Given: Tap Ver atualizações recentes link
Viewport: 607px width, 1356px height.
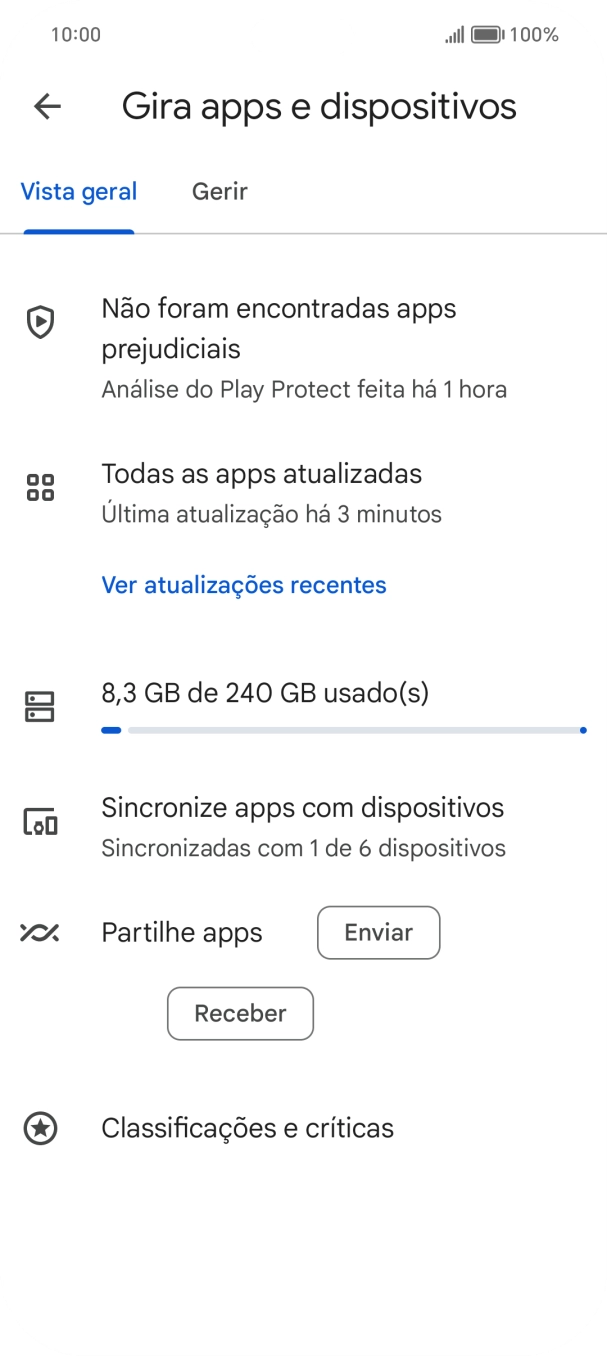Looking at the screenshot, I should (244, 585).
